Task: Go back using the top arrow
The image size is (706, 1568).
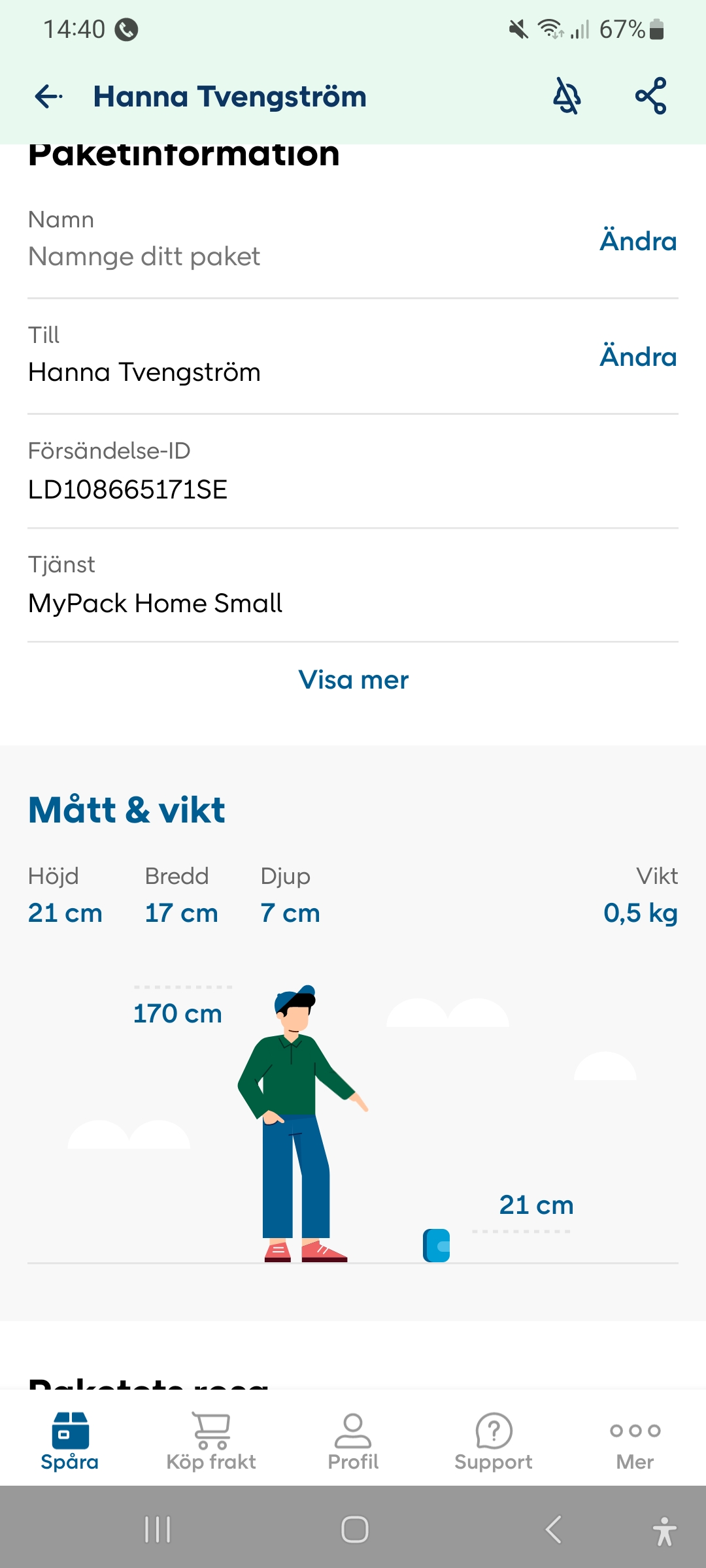Action: (x=49, y=97)
